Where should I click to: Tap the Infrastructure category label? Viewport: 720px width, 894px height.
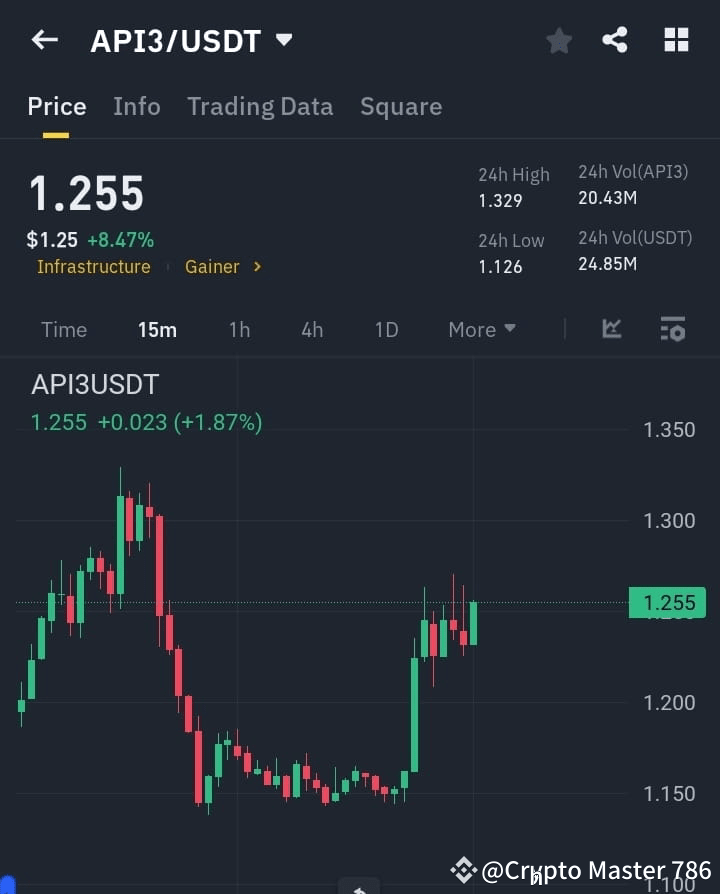tap(93, 267)
